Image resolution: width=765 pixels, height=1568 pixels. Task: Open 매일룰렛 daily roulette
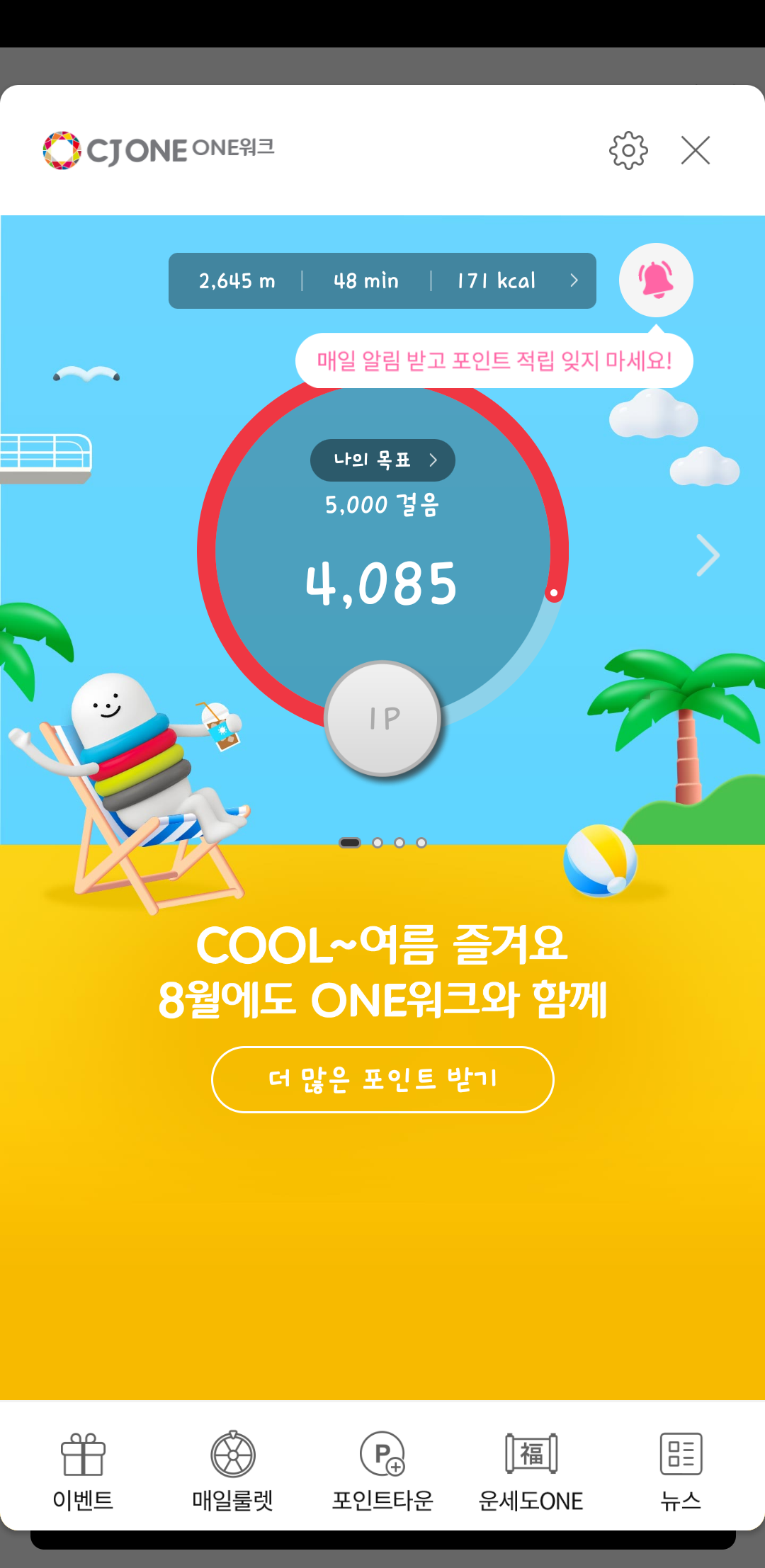(232, 1471)
